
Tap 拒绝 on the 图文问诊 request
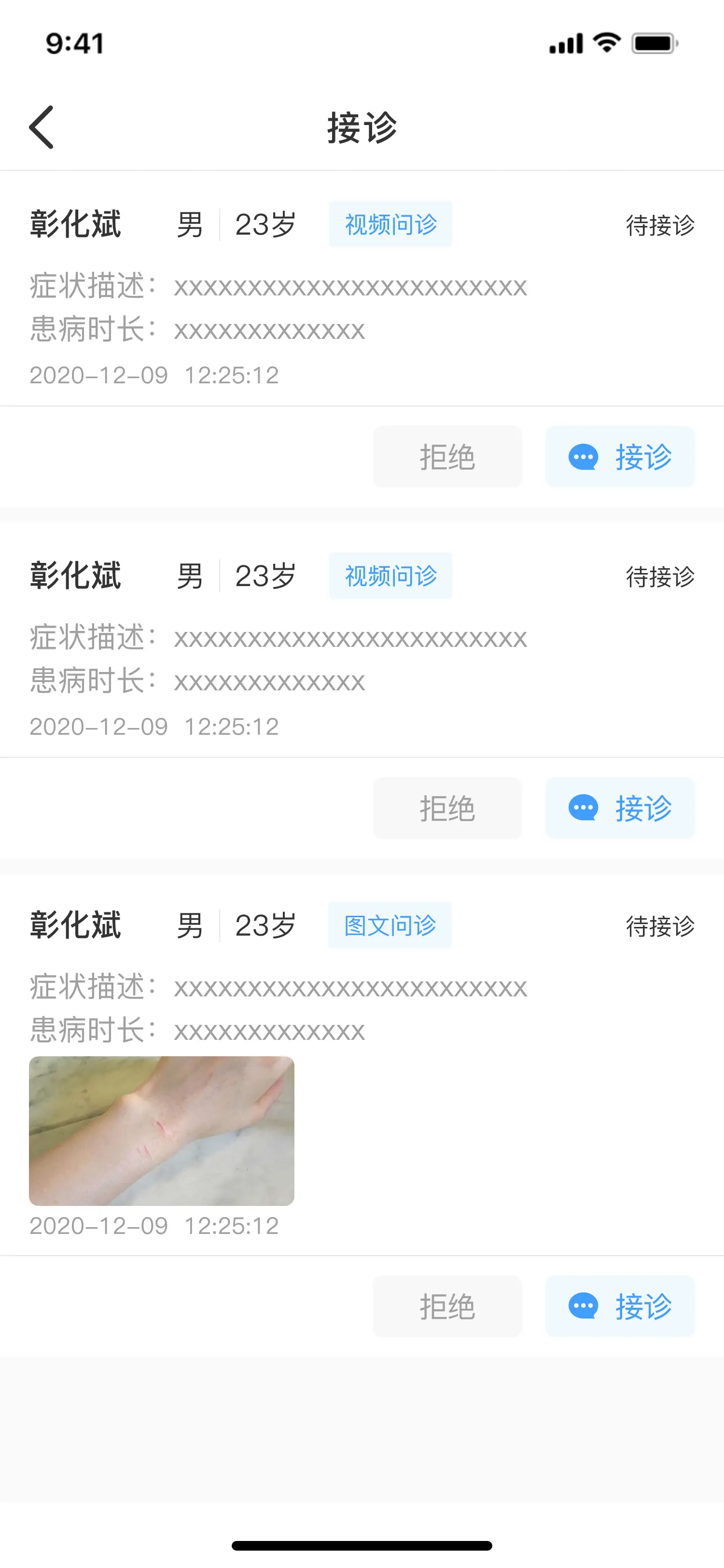(x=447, y=1306)
